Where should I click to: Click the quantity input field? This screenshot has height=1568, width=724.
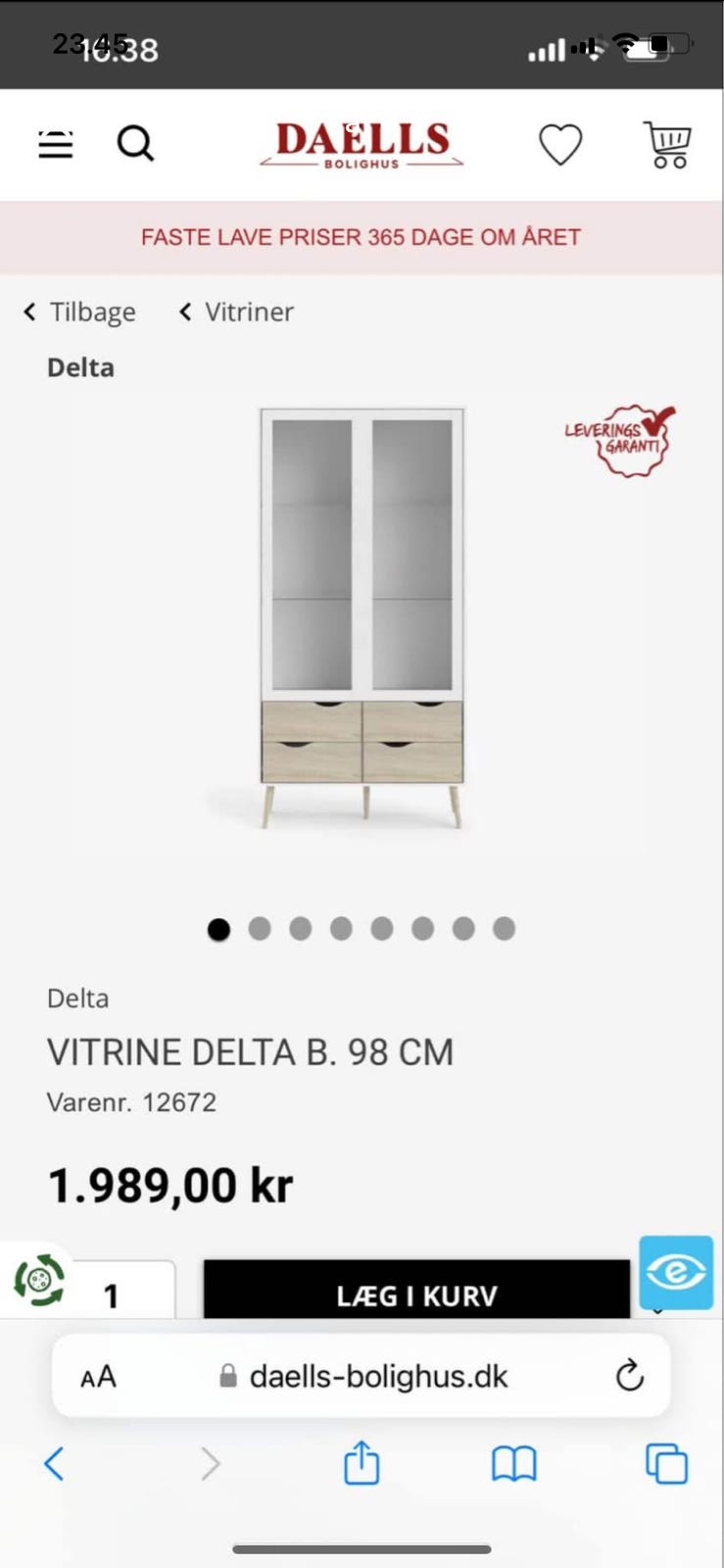(112, 1295)
